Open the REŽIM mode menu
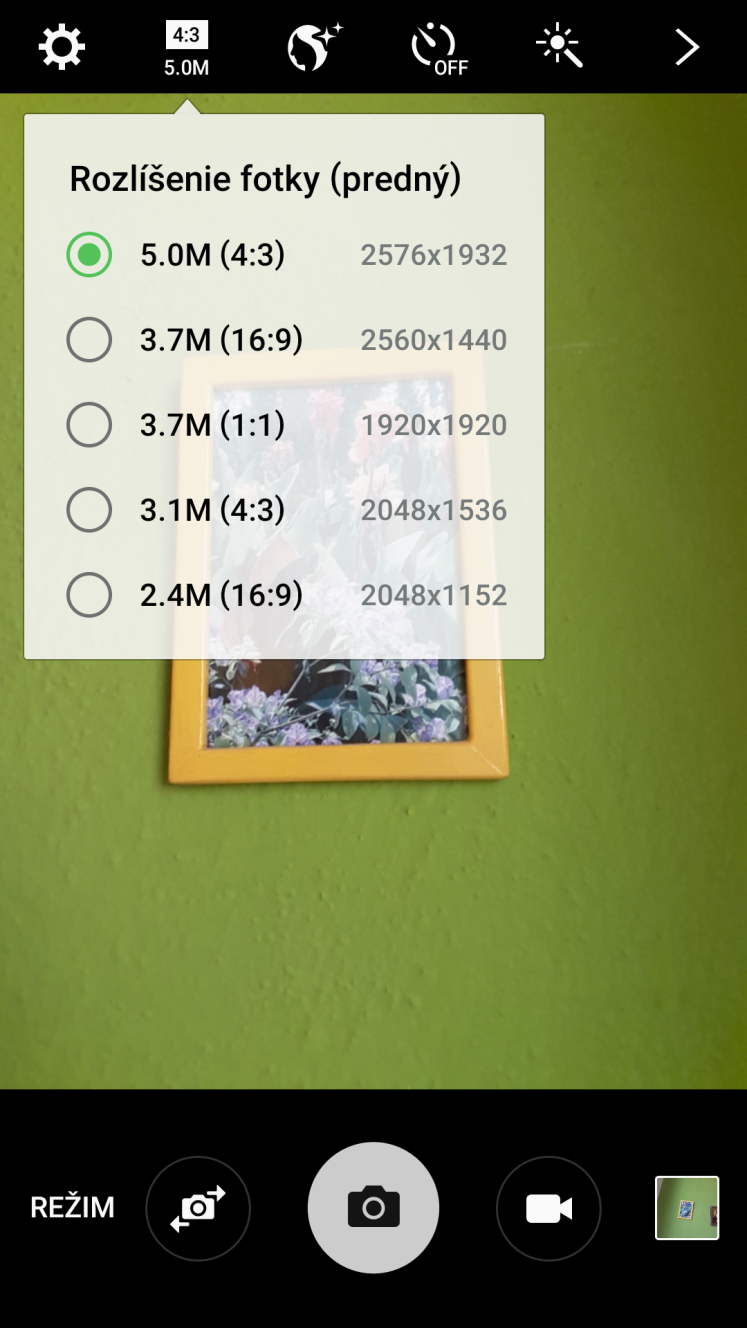Image resolution: width=747 pixels, height=1328 pixels. pos(72,1208)
